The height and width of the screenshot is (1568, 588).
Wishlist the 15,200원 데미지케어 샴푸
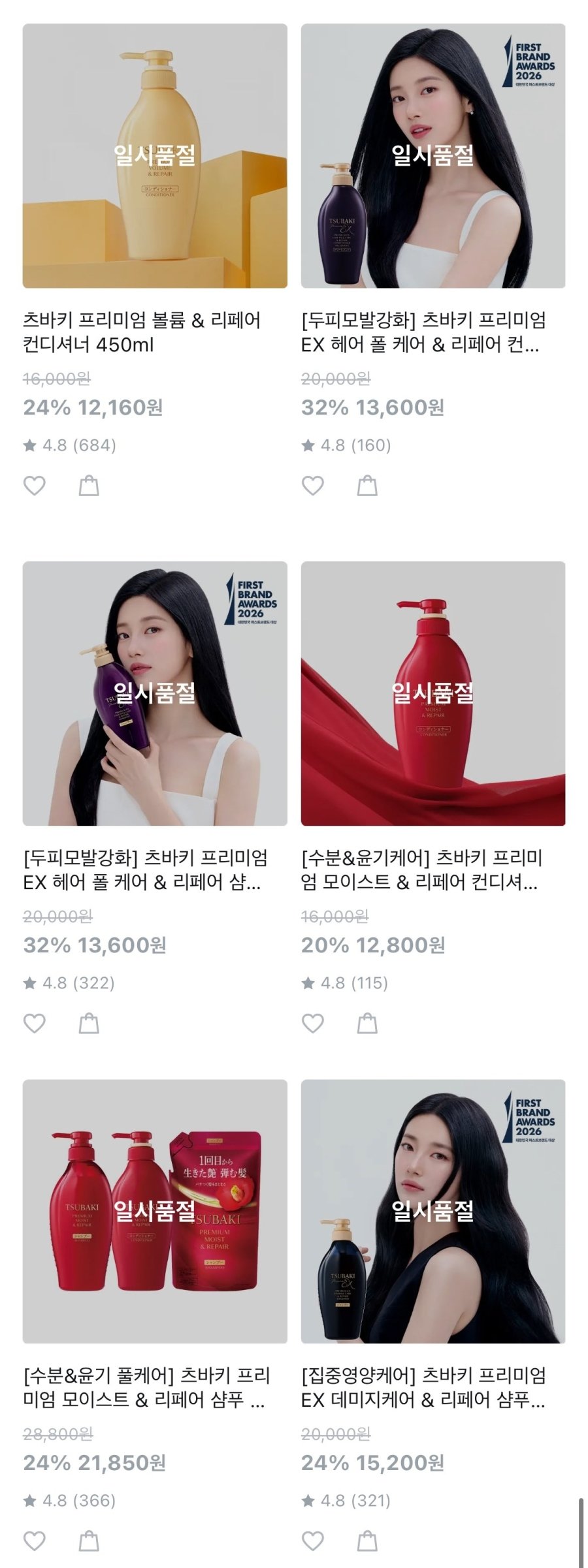click(x=312, y=1541)
